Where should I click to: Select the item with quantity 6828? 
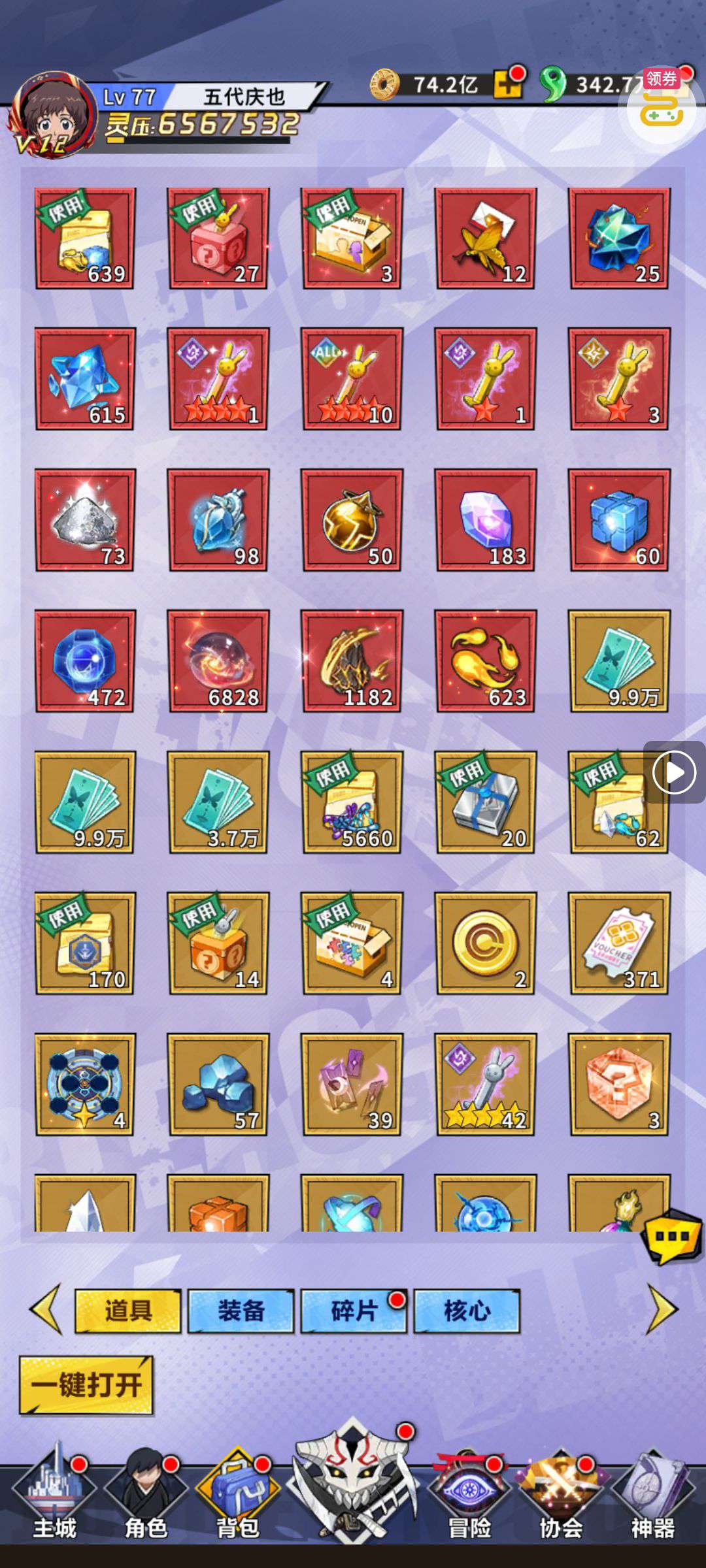click(218, 661)
